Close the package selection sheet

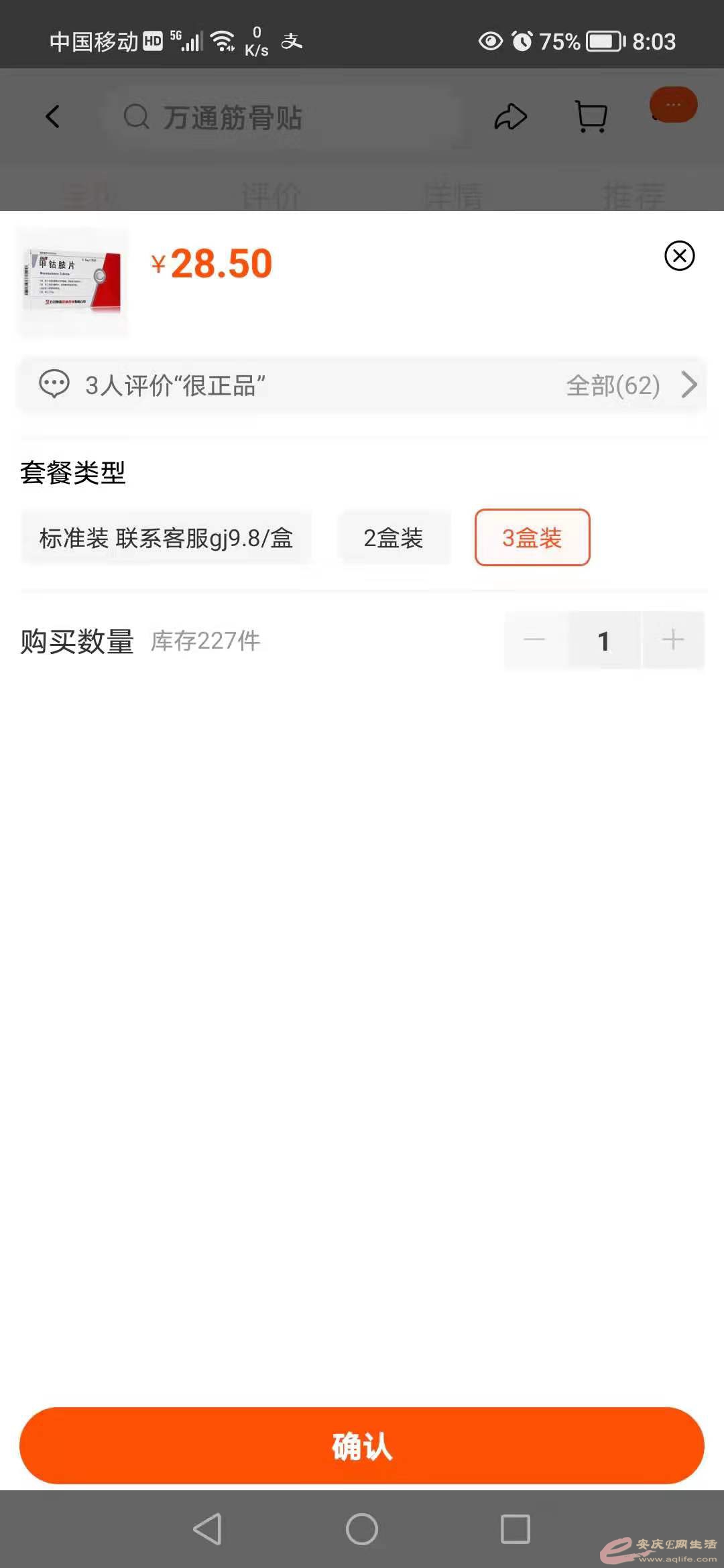pyautogui.click(x=679, y=256)
